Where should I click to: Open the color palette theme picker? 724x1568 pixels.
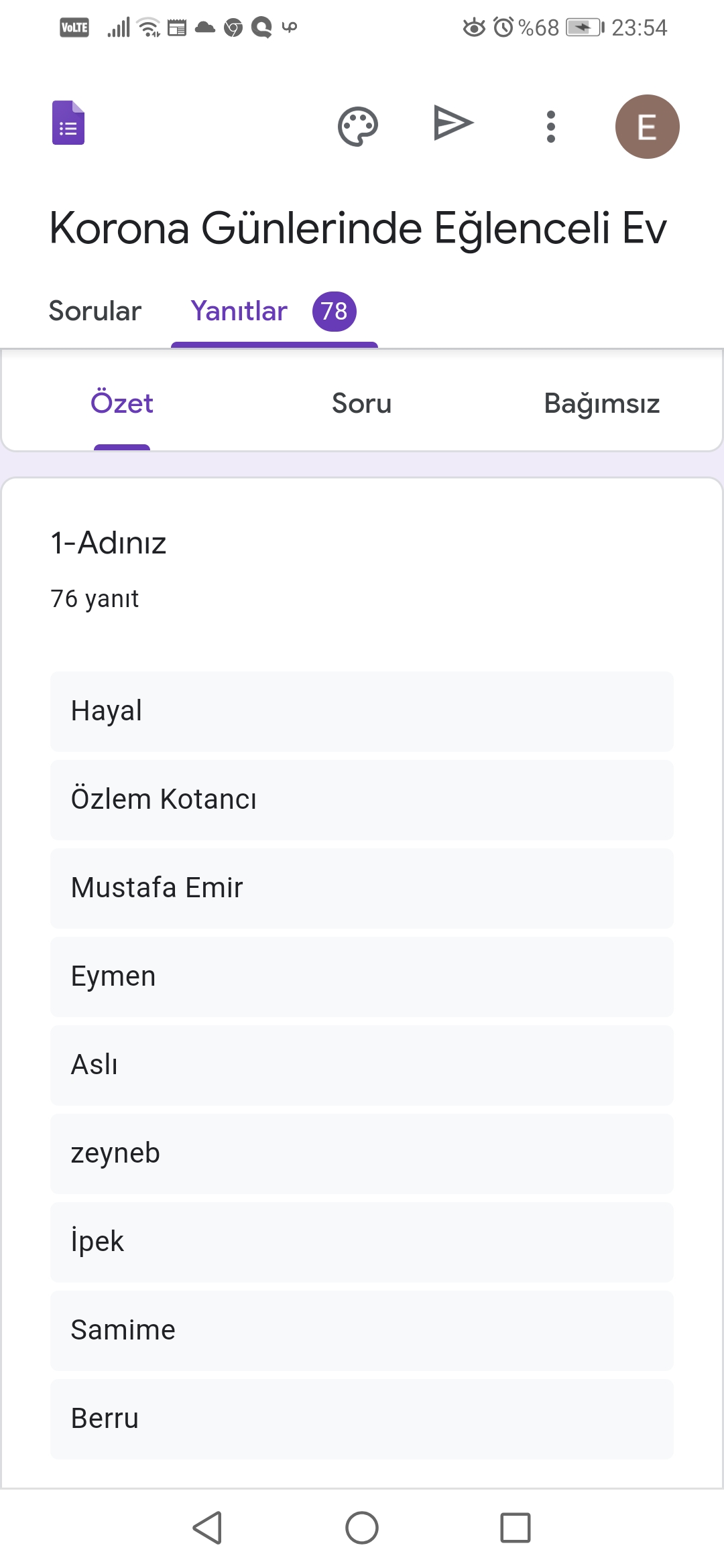click(x=359, y=125)
